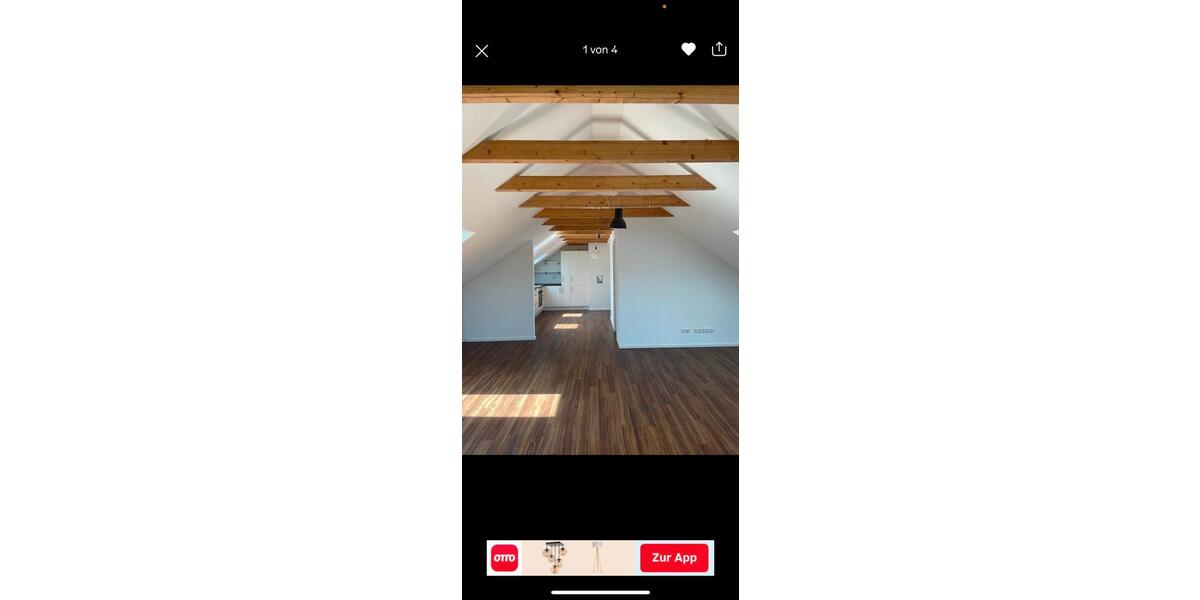The image size is (1200, 600).
Task: Toggle the favorite heart icon
Action: (688, 49)
